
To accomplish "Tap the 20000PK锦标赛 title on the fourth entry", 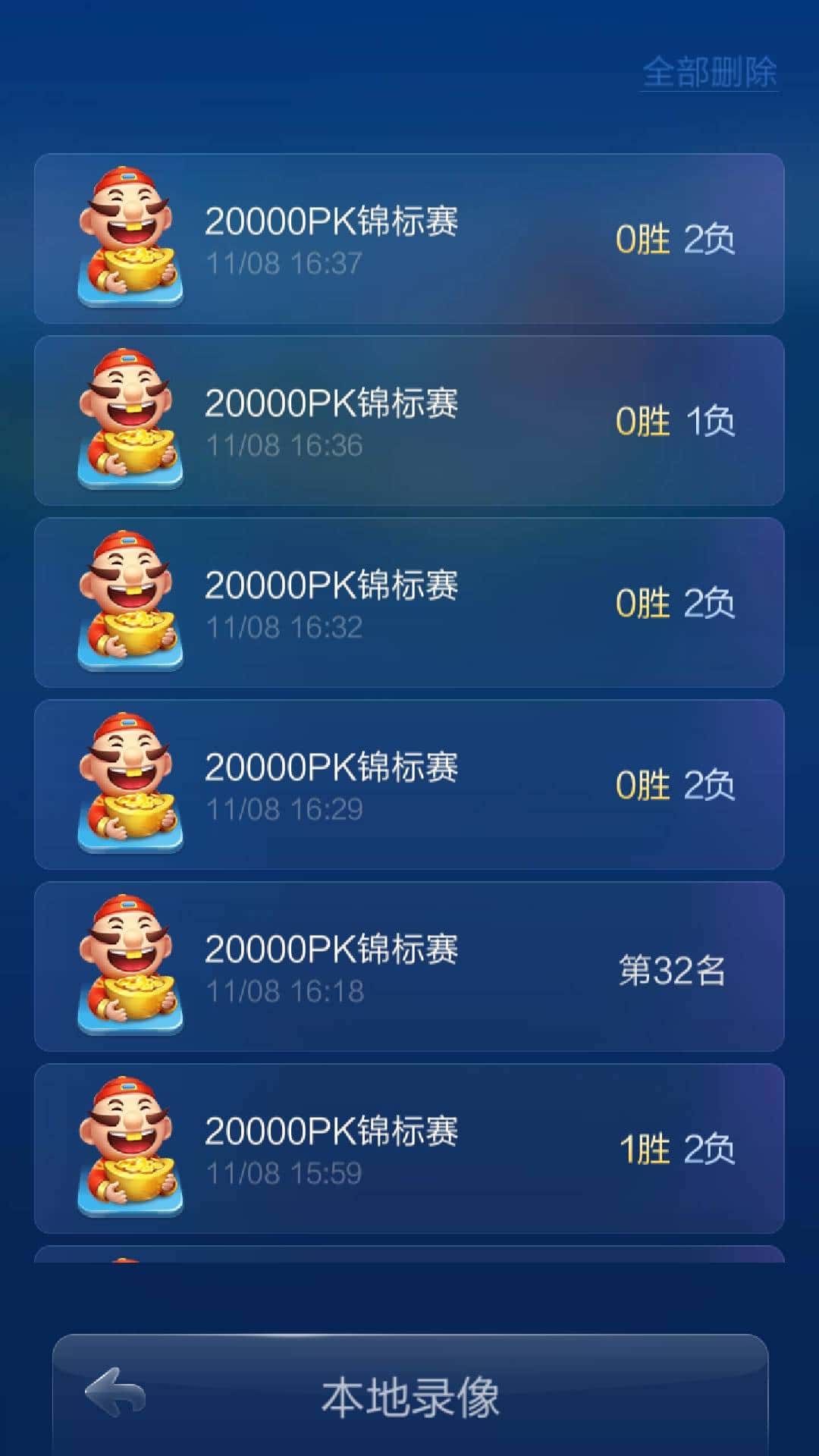I will pos(334,766).
